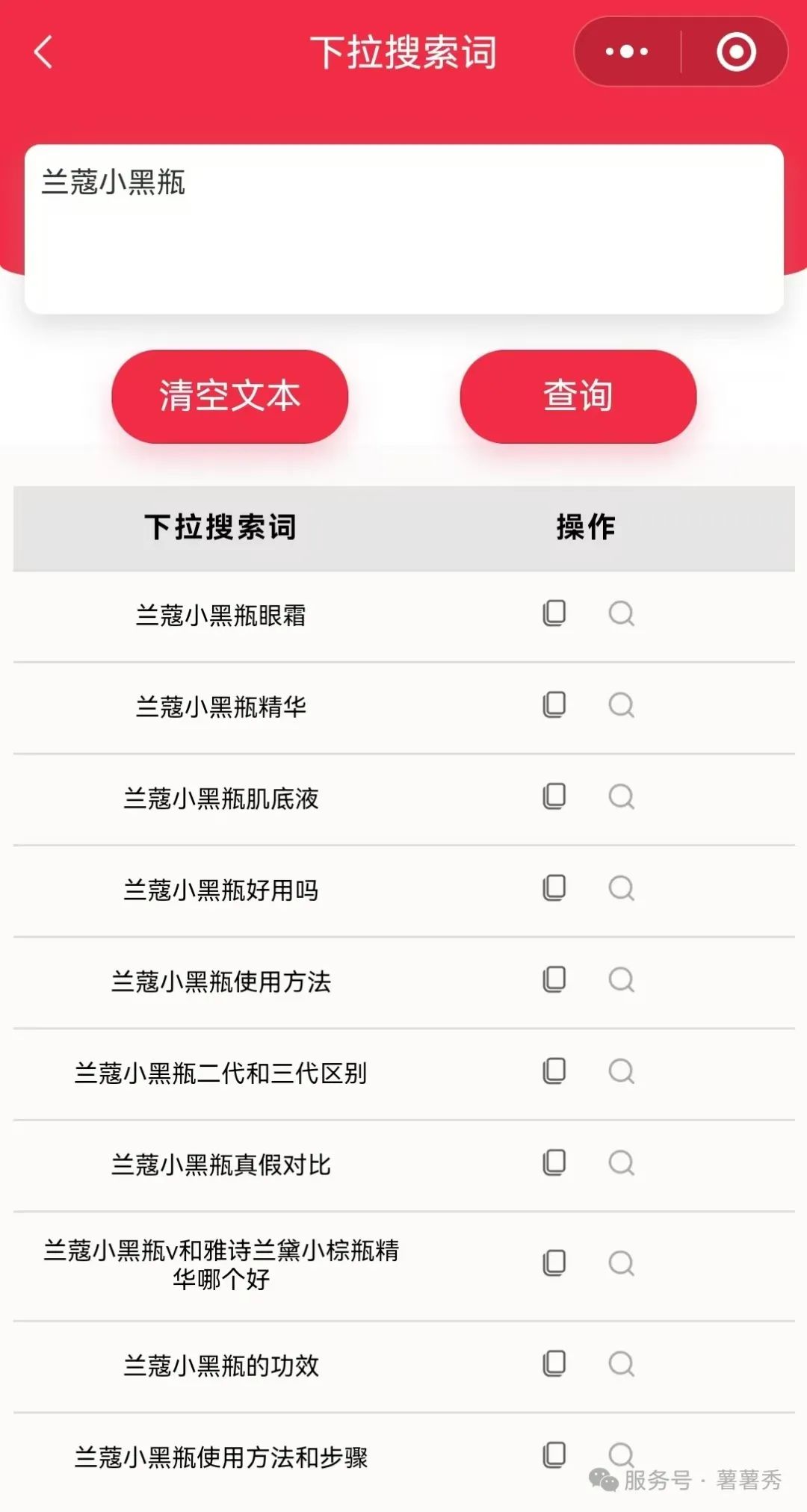Viewport: 807px width, 1512px height.
Task: Copy the 兰蔻小黑瓶v和雅诗兰黛小棕瓶精华哪个好 keyword
Action: pyautogui.click(x=554, y=1263)
